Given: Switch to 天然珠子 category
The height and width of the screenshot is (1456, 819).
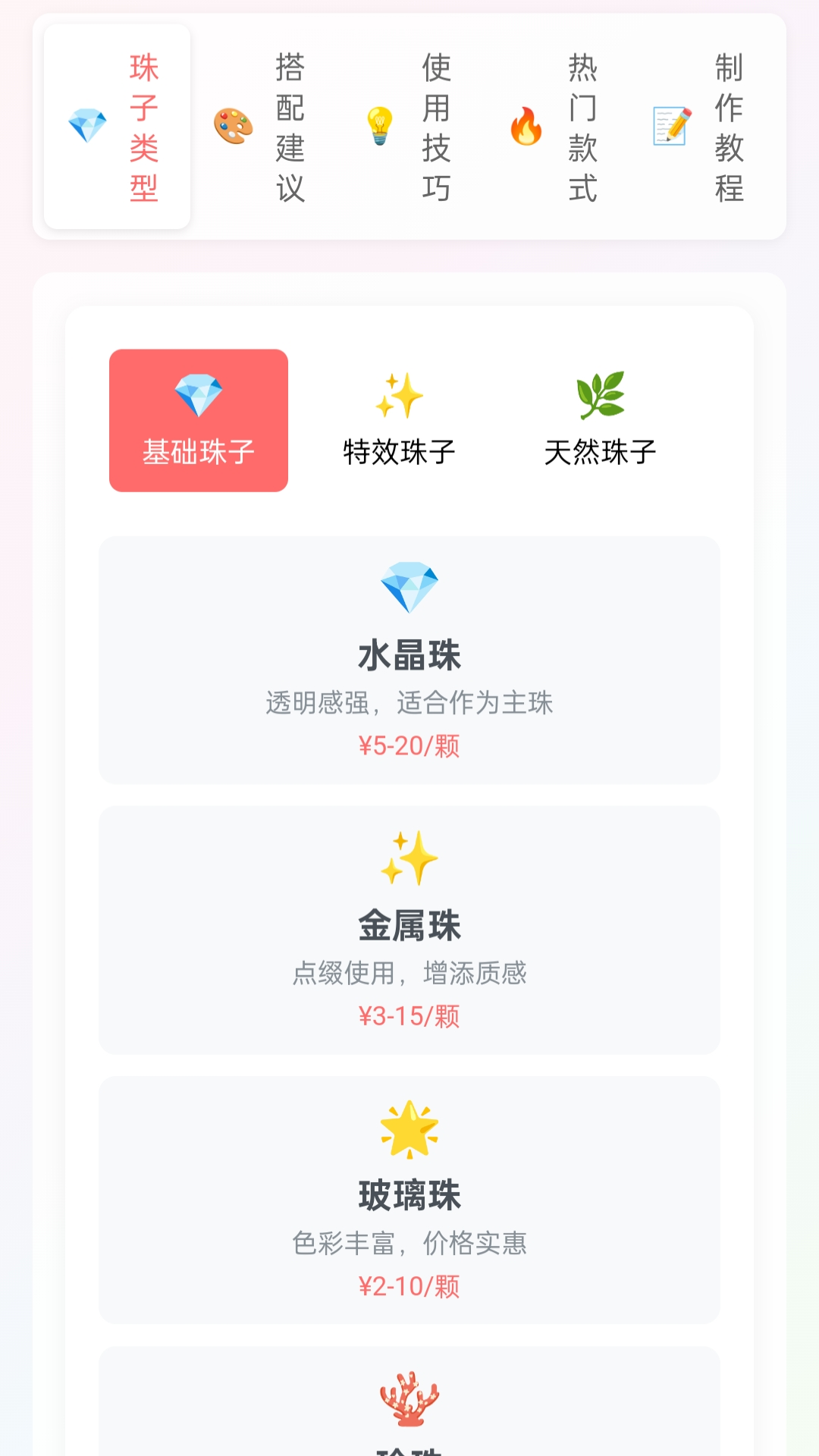Looking at the screenshot, I should 600,421.
